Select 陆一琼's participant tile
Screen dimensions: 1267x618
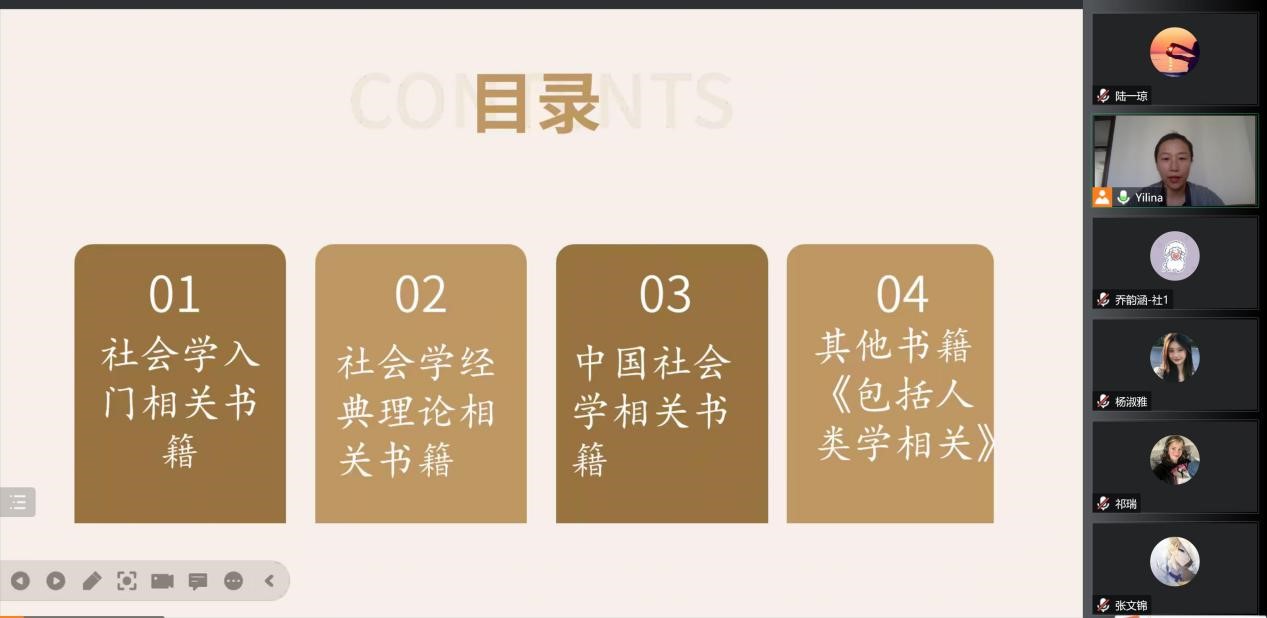(1174, 59)
